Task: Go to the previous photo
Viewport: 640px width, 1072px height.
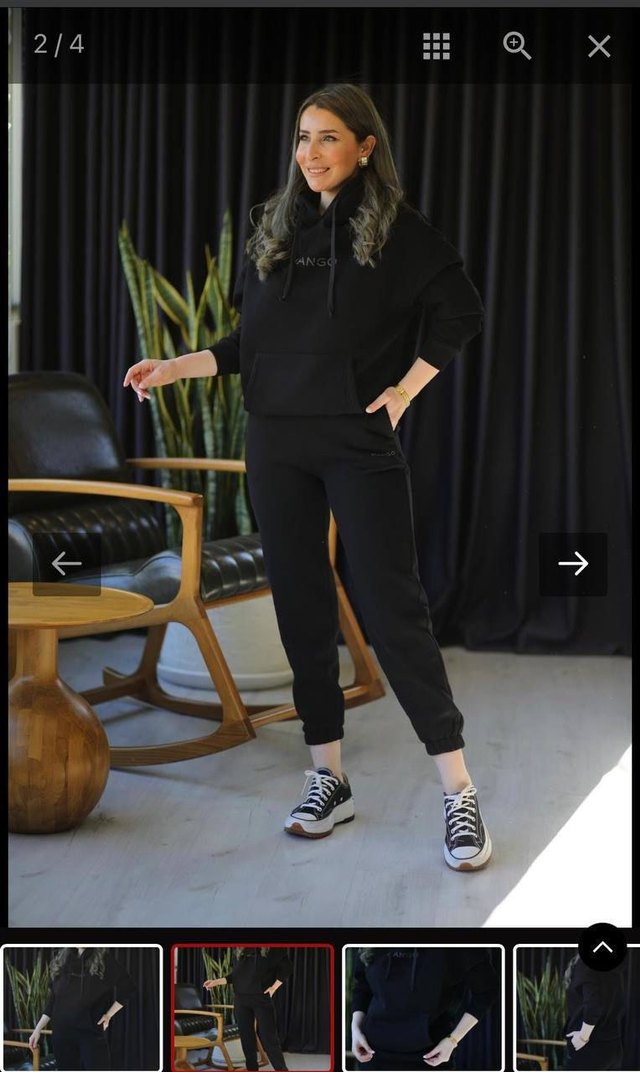Action: pos(67,564)
